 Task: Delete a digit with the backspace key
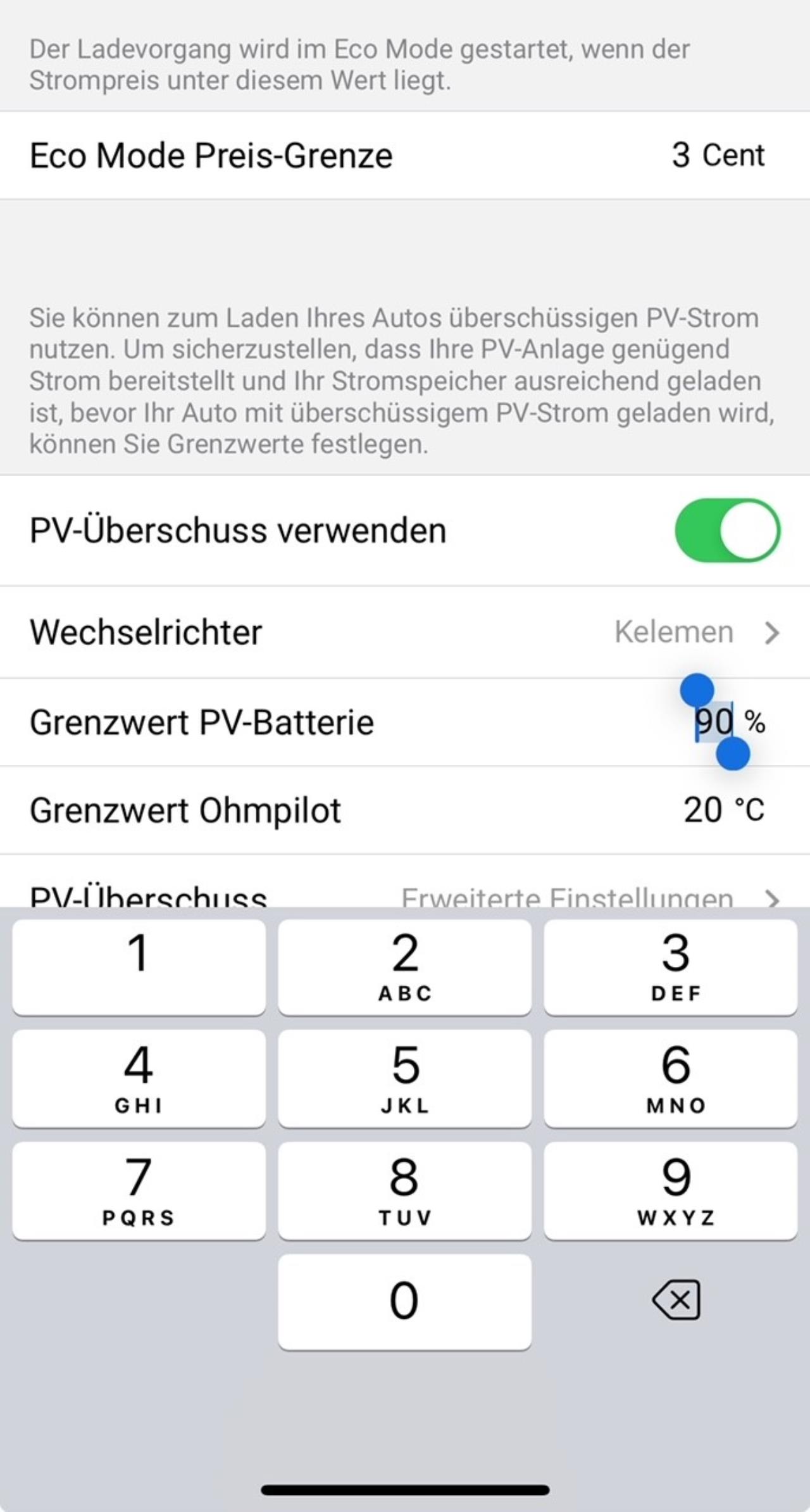click(676, 1301)
